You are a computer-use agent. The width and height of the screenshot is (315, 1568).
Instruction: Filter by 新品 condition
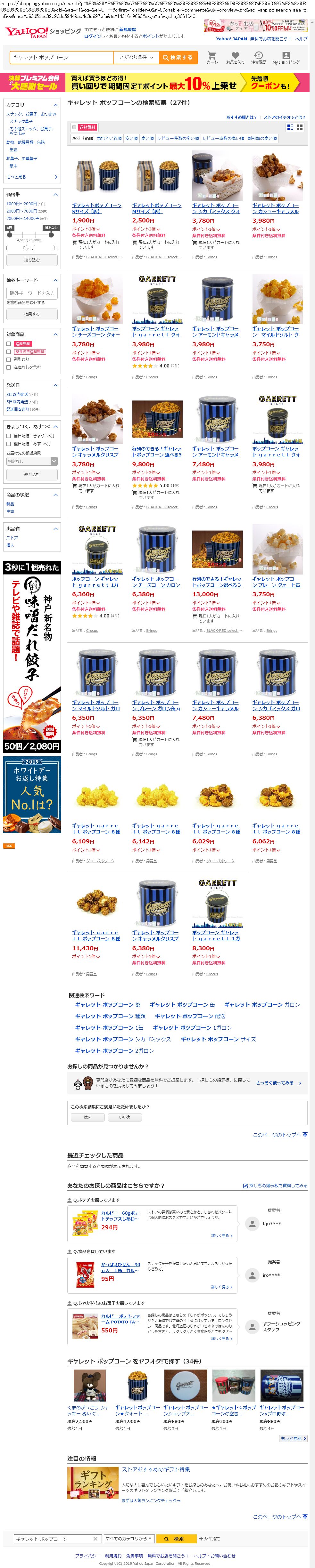pyautogui.click(x=10, y=504)
